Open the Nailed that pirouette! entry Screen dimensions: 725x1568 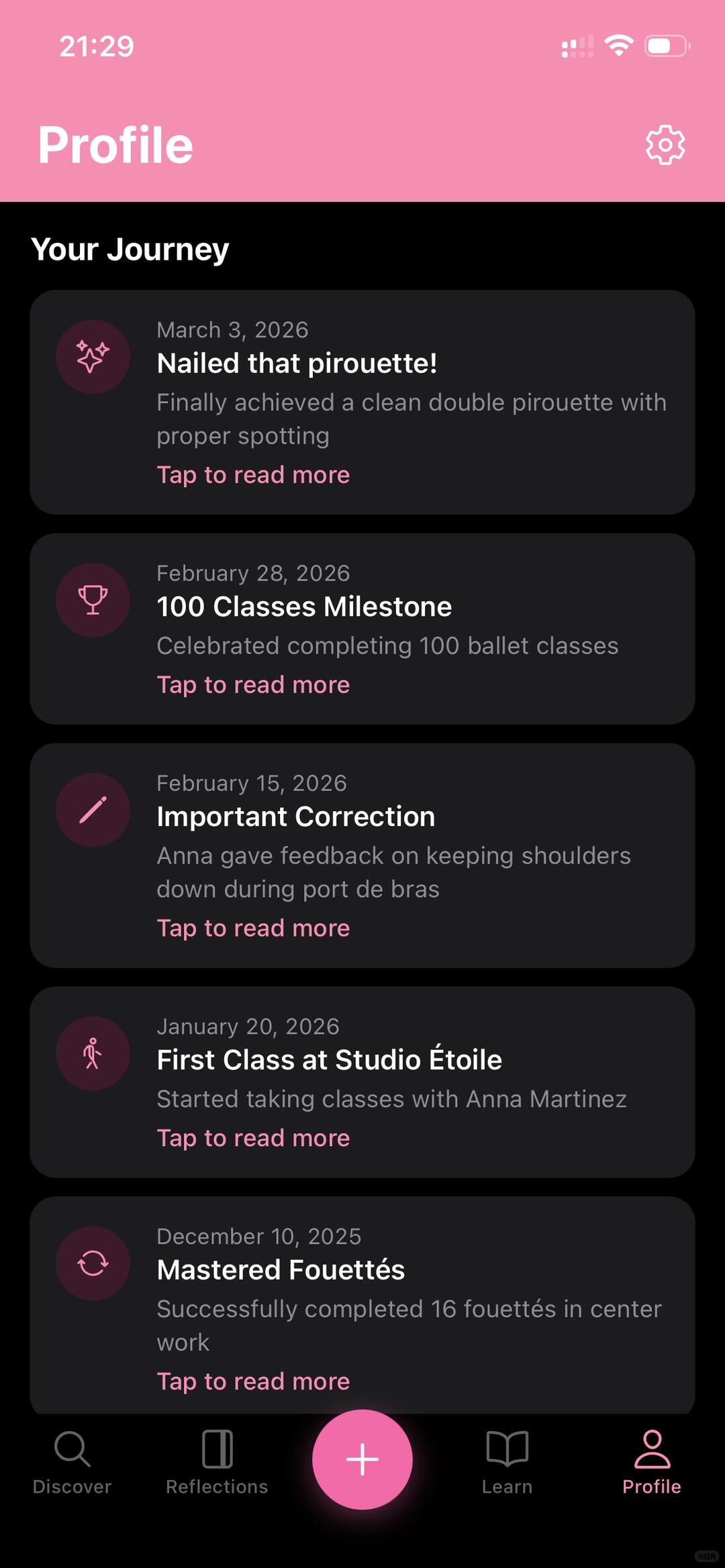362,402
